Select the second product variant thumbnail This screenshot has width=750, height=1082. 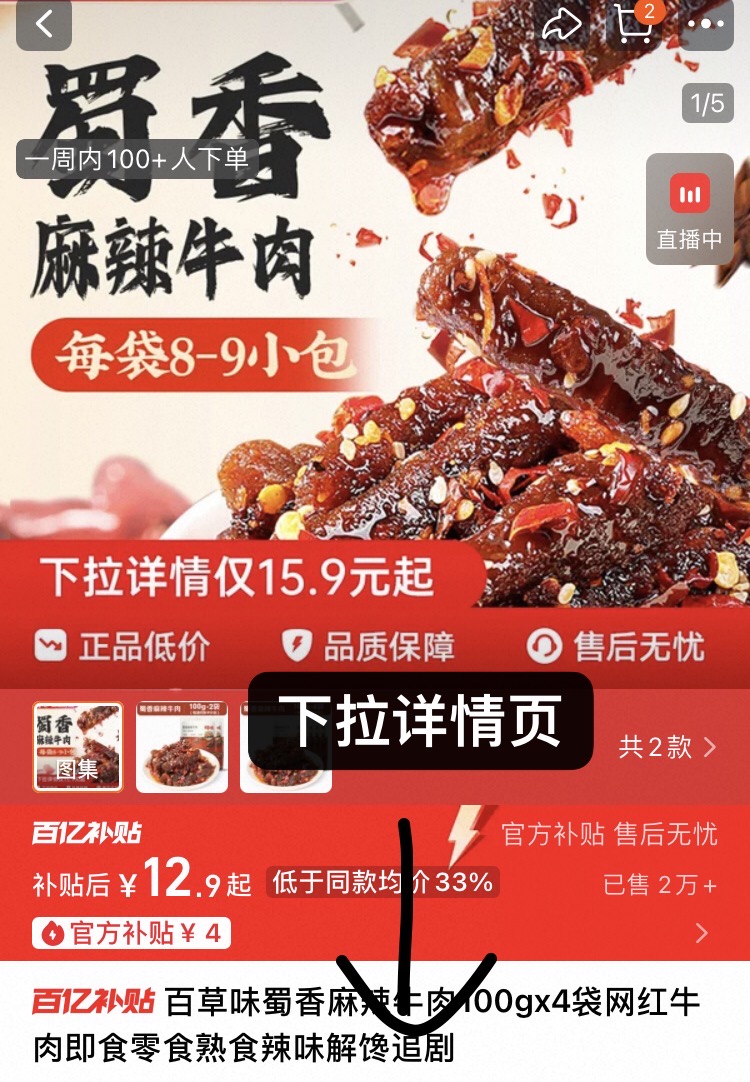pos(181,744)
